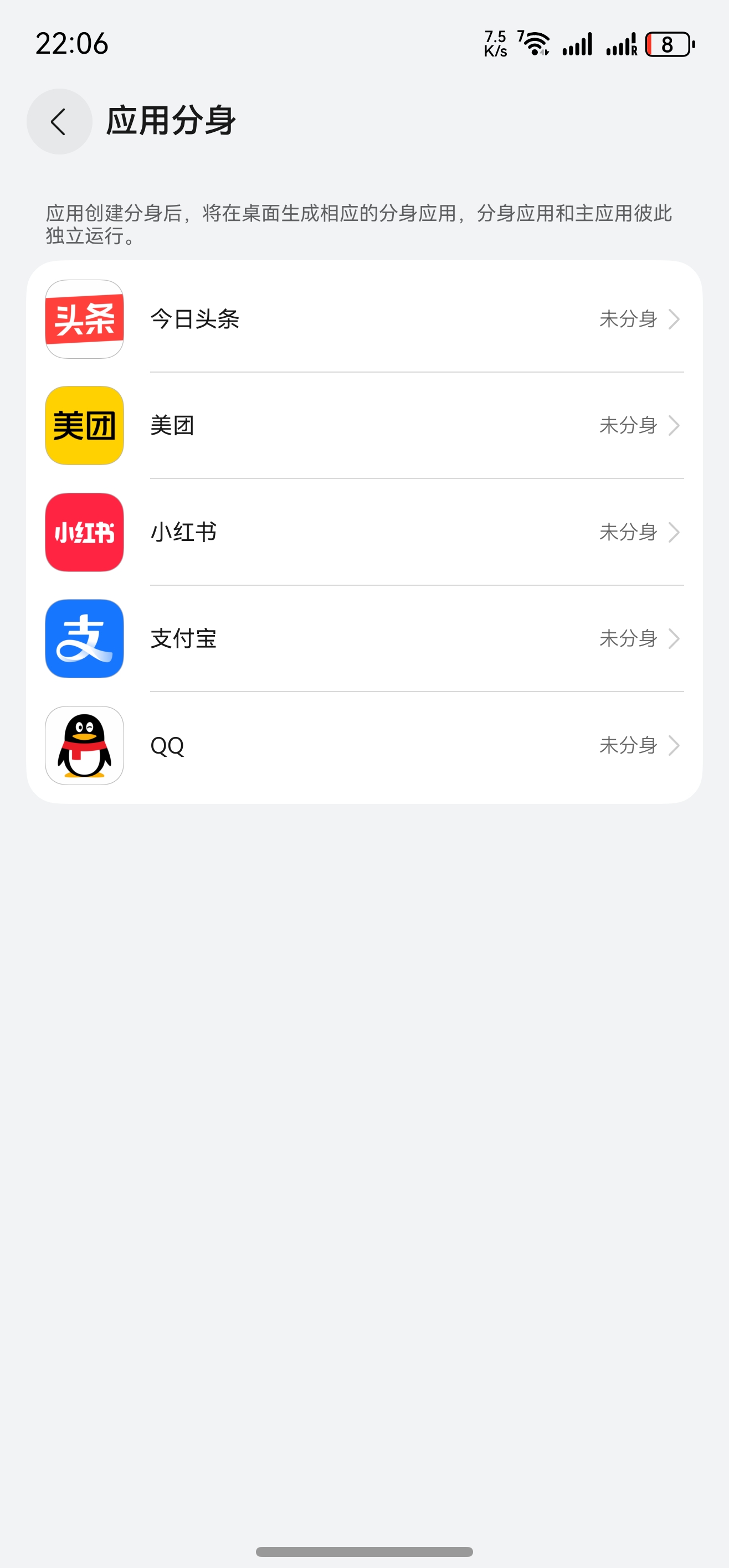Click the 支付宝 app icon
The width and height of the screenshot is (729, 1568).
[x=84, y=638]
